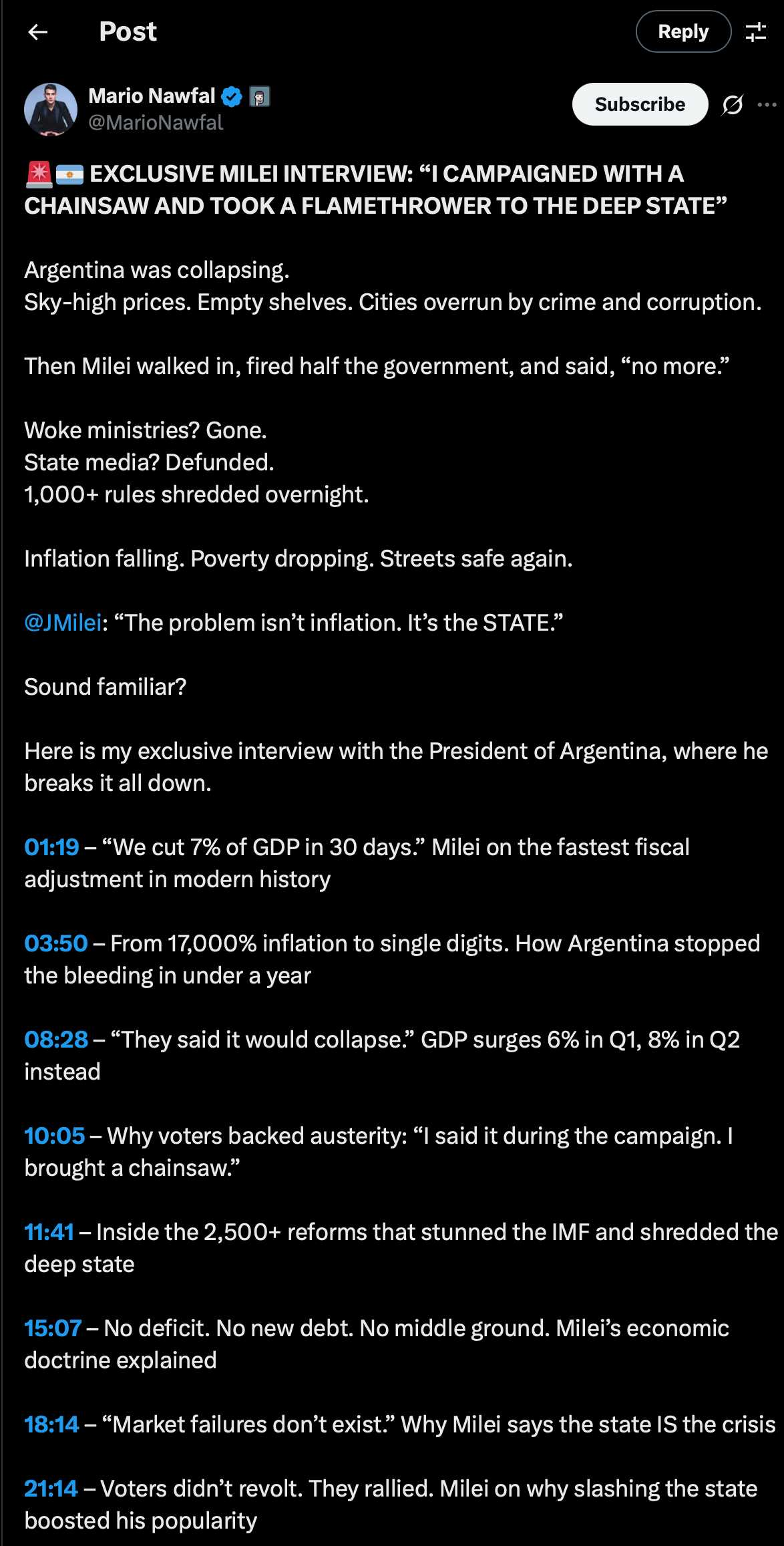Open the Mario Nawfal name link

pyautogui.click(x=152, y=96)
